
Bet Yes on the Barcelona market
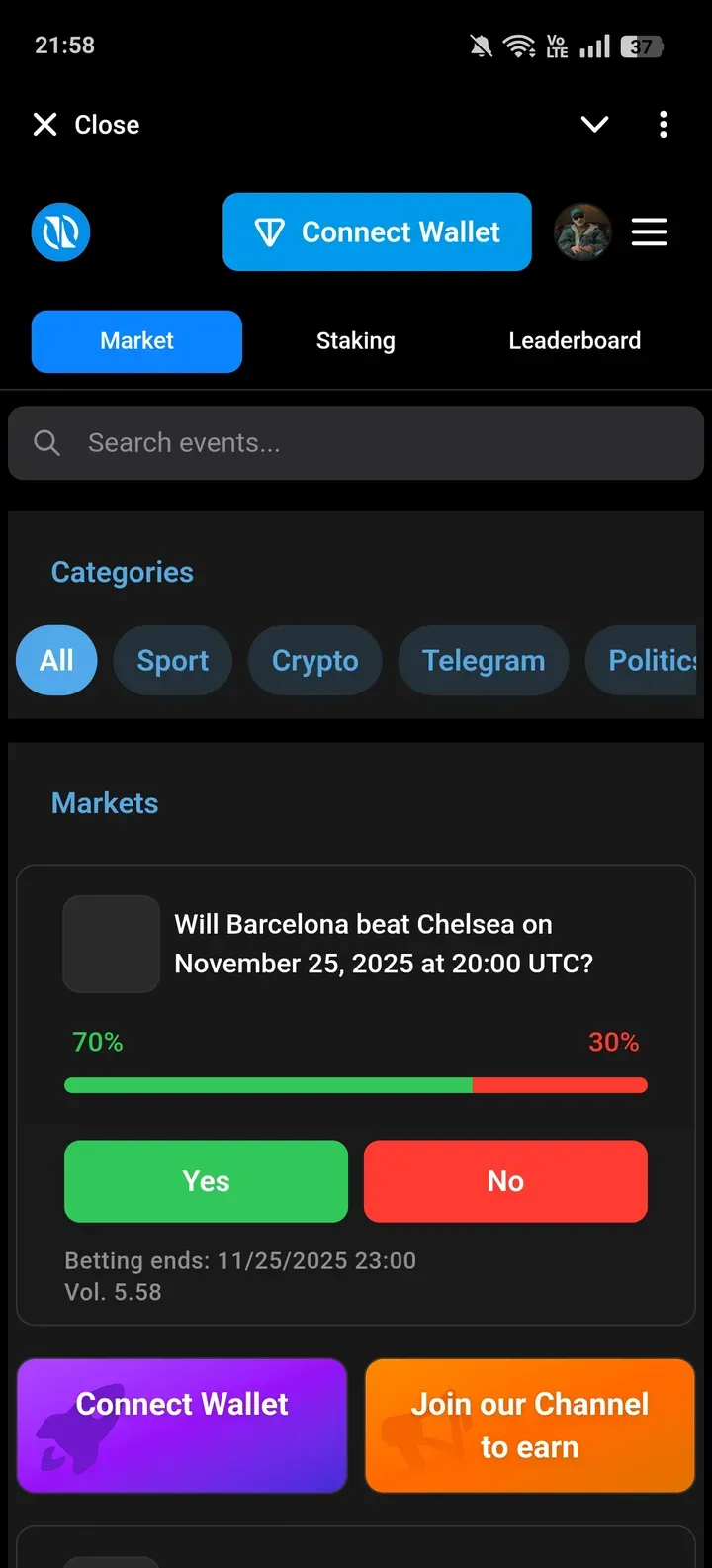click(206, 1180)
